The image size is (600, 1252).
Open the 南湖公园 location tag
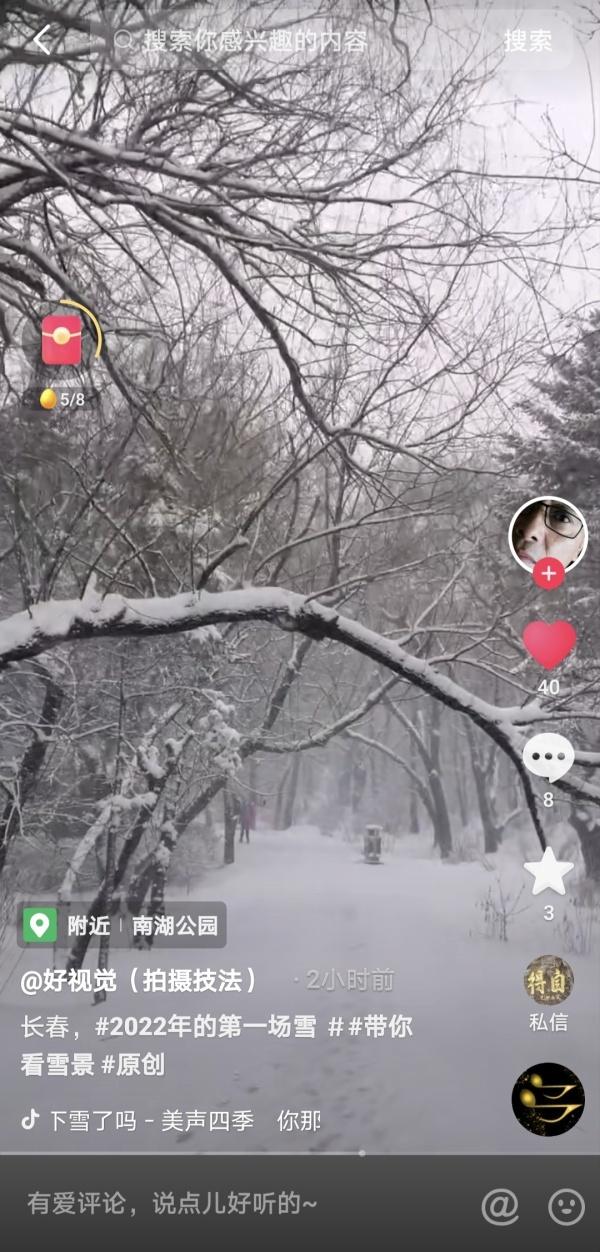point(175,925)
